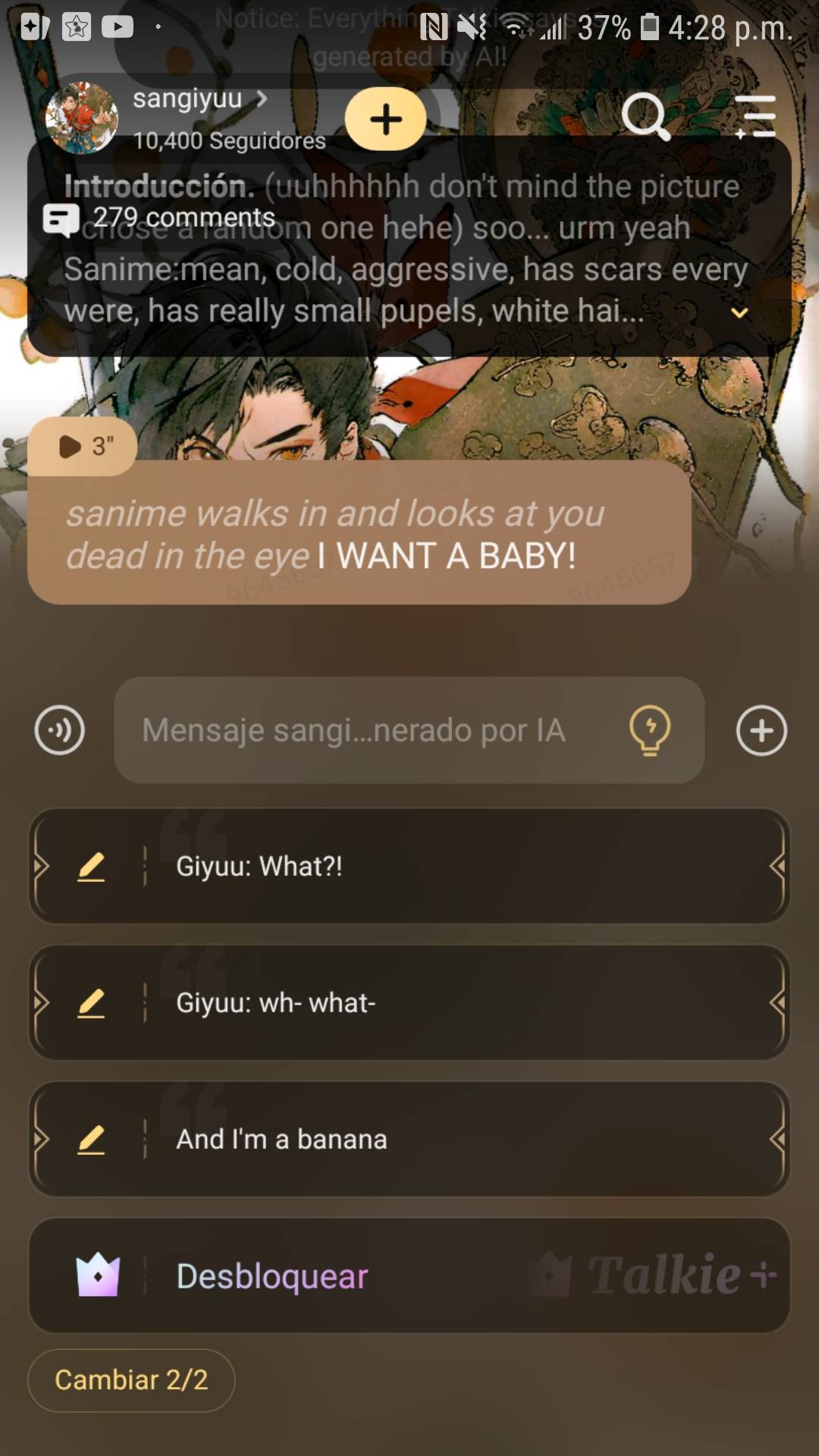
Task: Expand the Introducción description
Action: coord(739,313)
